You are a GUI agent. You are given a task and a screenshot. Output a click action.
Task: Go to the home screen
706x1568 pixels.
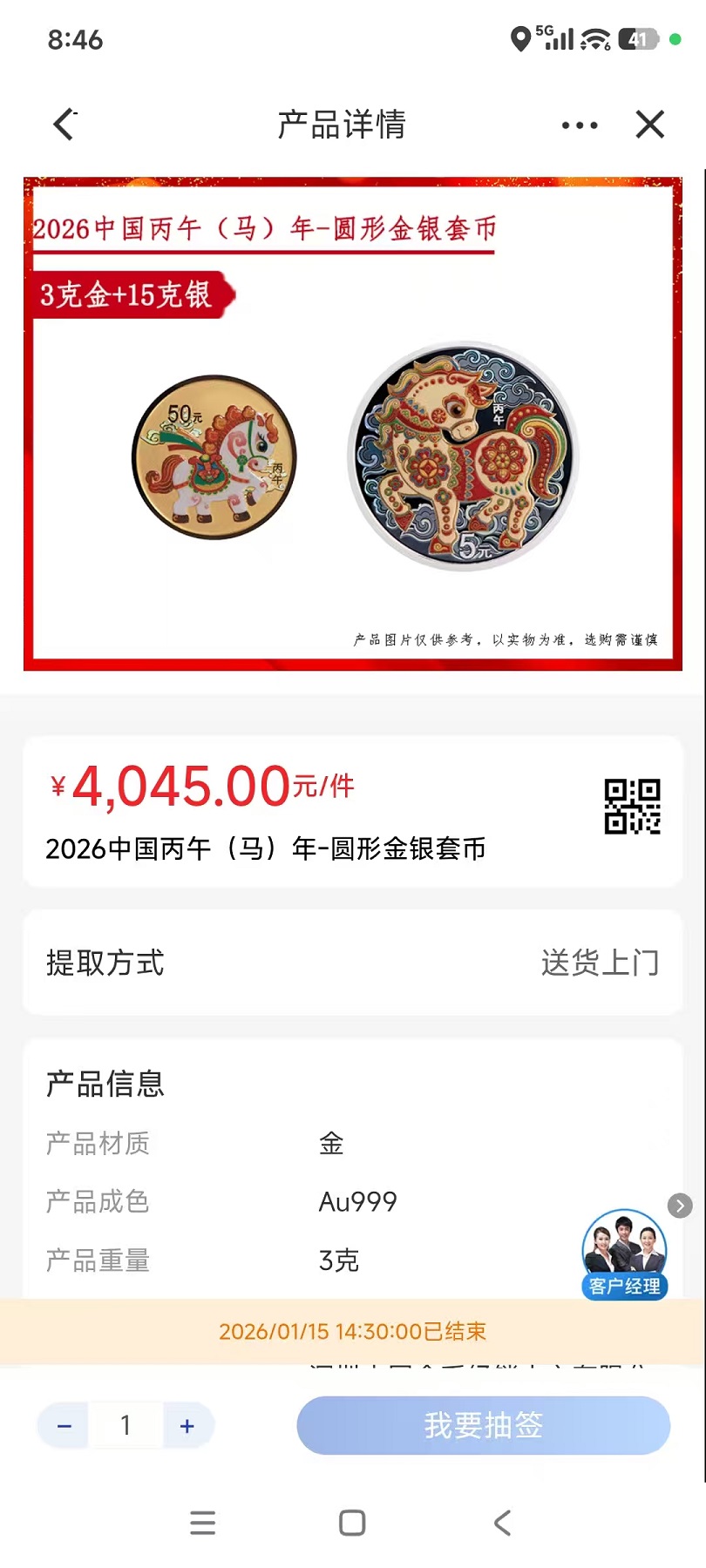pos(352,1523)
